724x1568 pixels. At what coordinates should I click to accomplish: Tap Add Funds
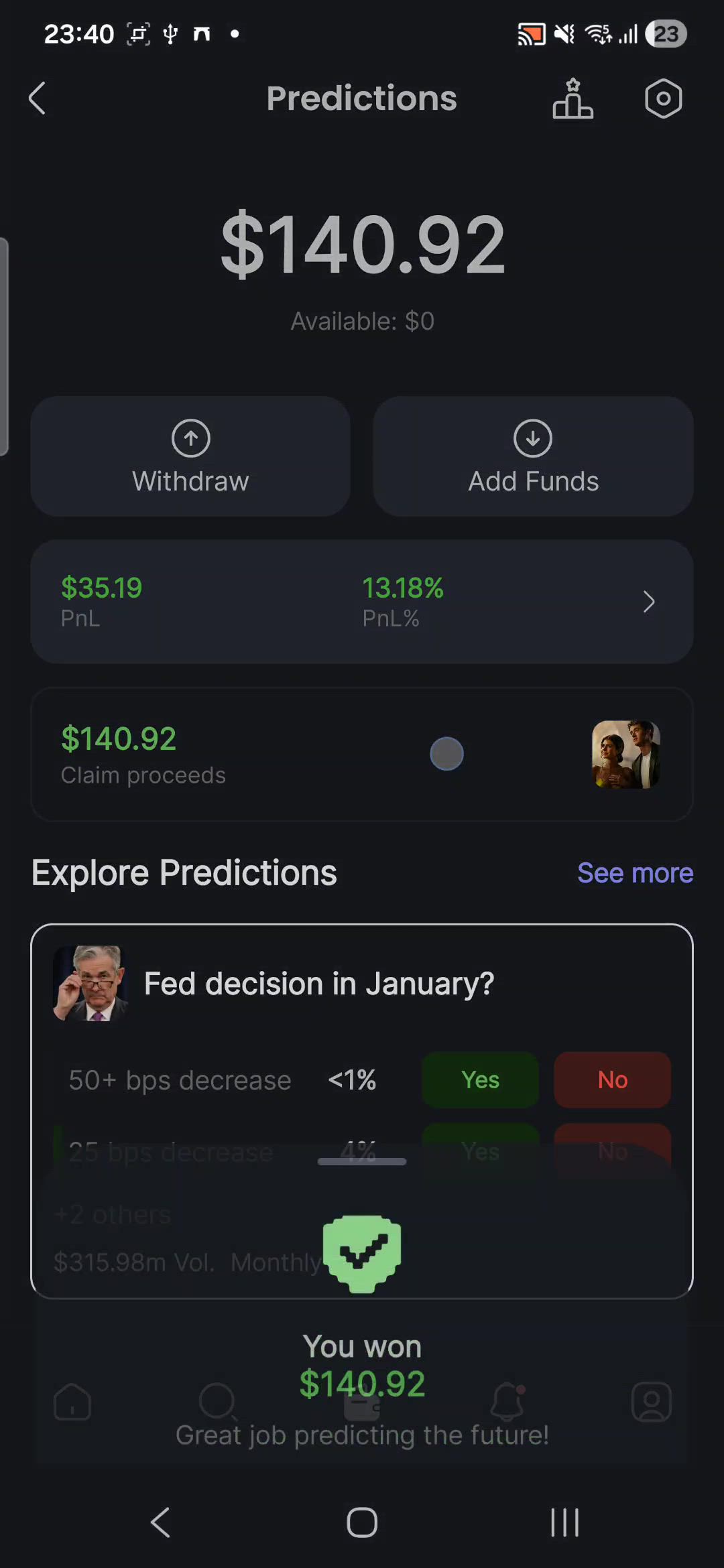coord(533,456)
